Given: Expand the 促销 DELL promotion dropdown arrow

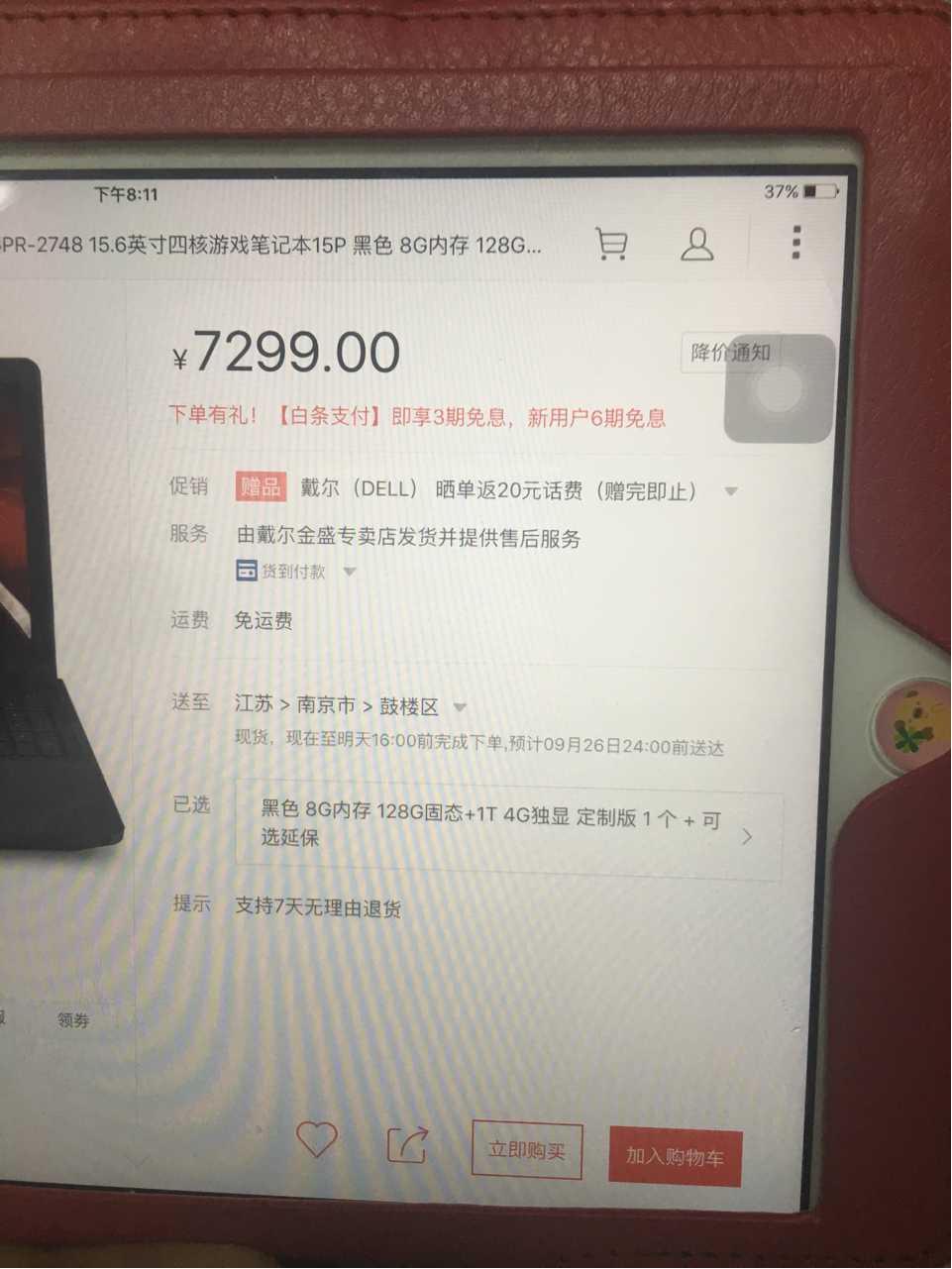Looking at the screenshot, I should [x=731, y=489].
